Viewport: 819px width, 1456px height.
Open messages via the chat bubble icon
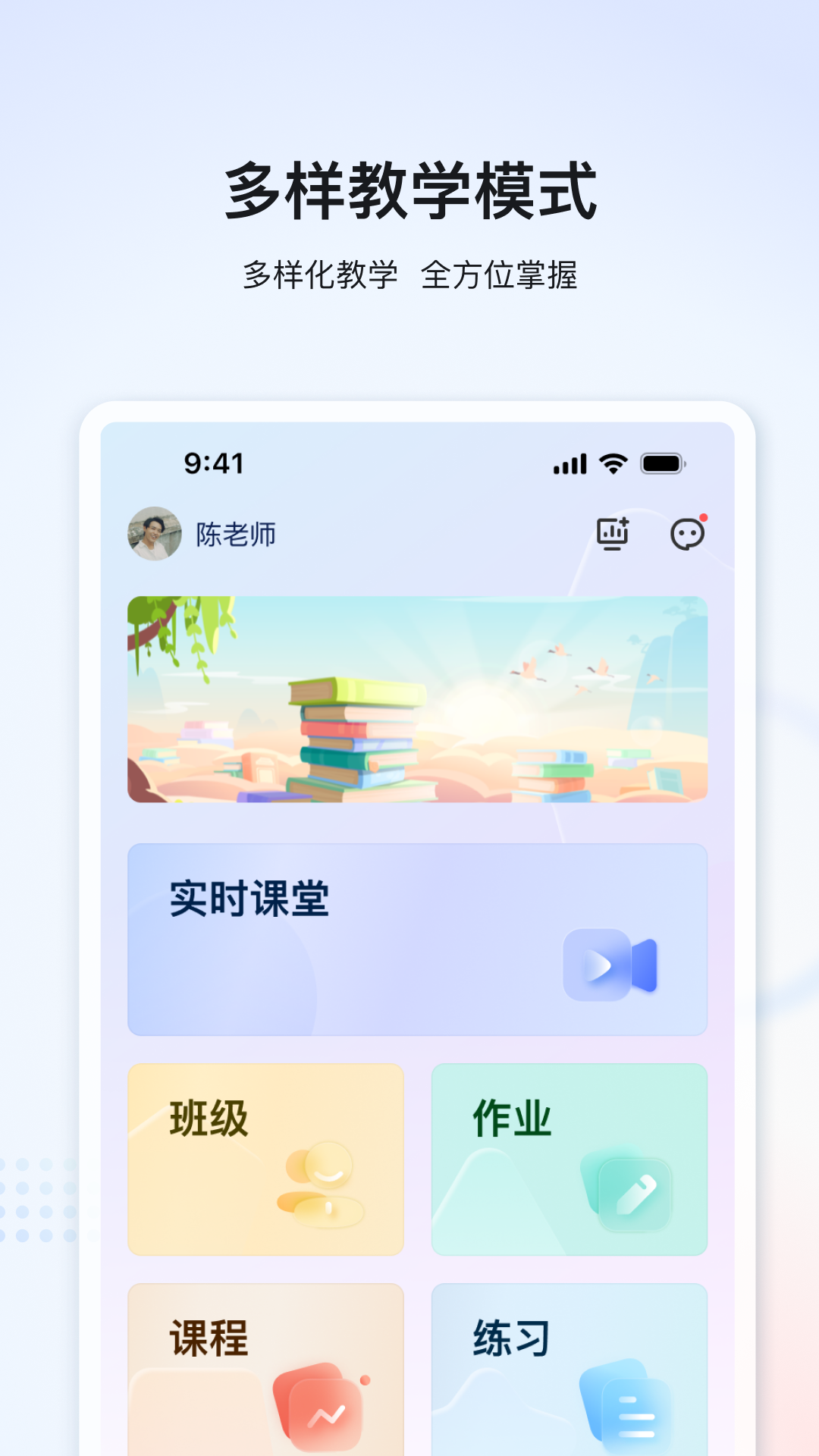(x=686, y=533)
